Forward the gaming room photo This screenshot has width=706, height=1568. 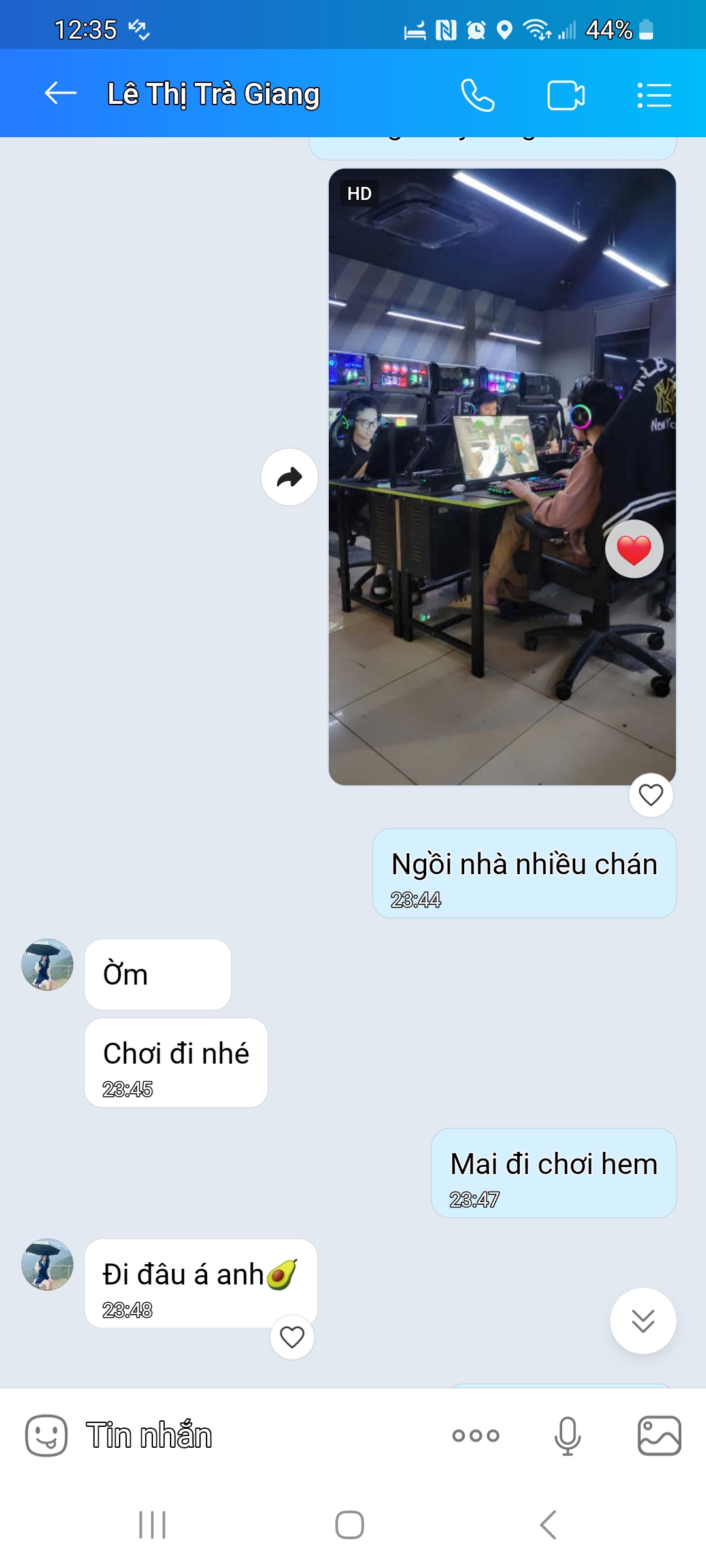point(289,477)
